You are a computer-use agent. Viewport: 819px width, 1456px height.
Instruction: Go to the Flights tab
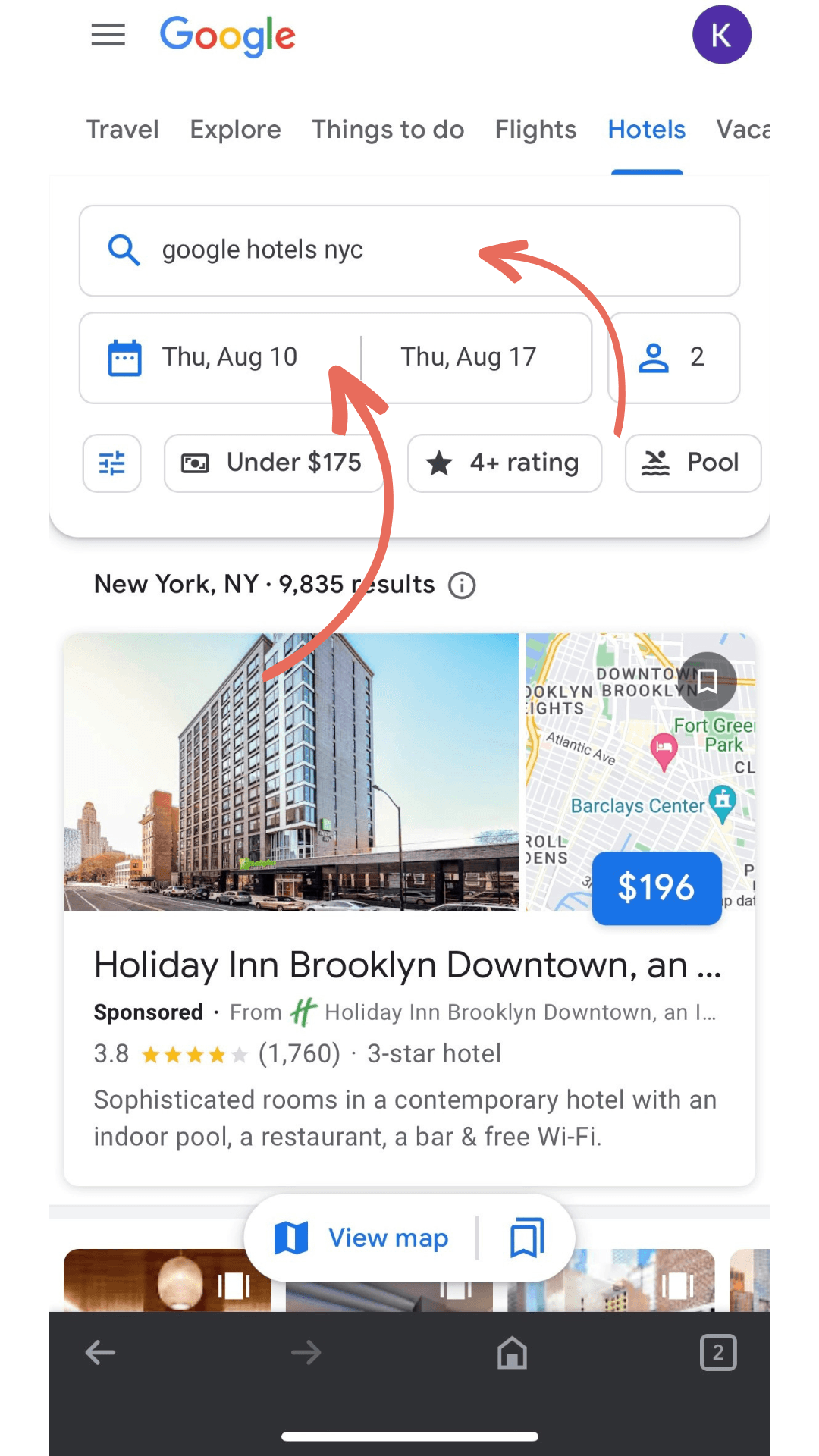[535, 130]
